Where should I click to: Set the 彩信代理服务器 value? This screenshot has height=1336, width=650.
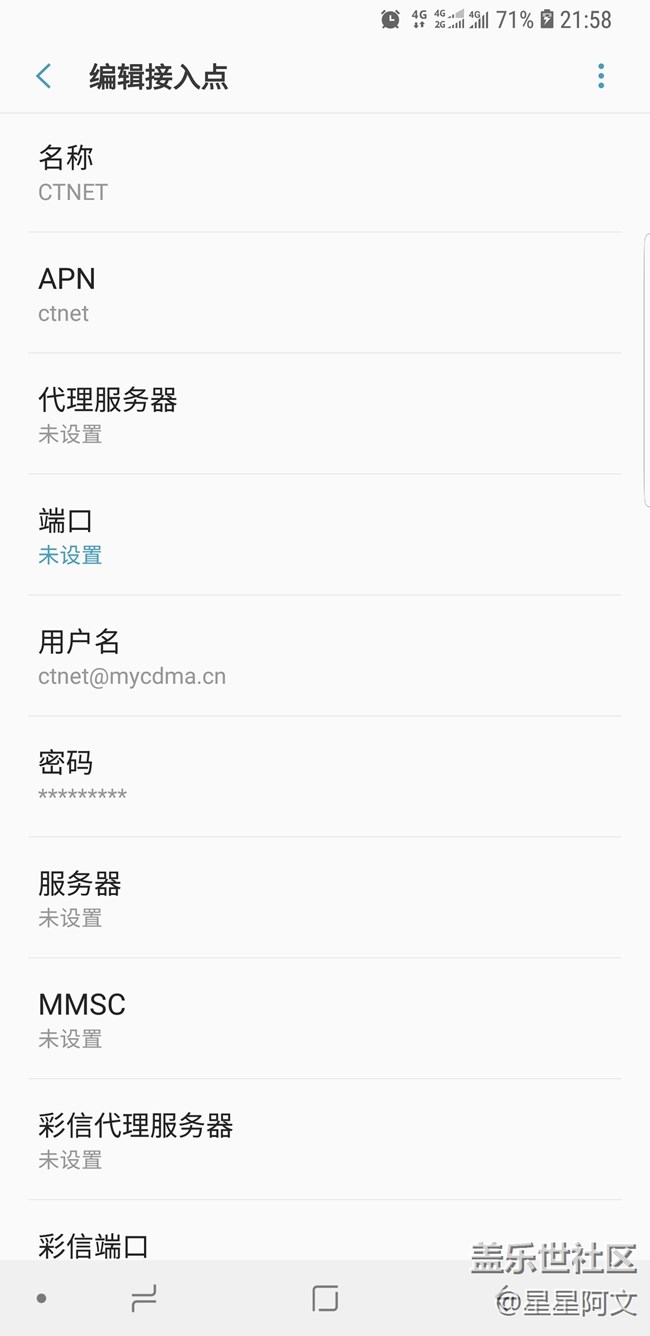pyautogui.click(x=325, y=1140)
